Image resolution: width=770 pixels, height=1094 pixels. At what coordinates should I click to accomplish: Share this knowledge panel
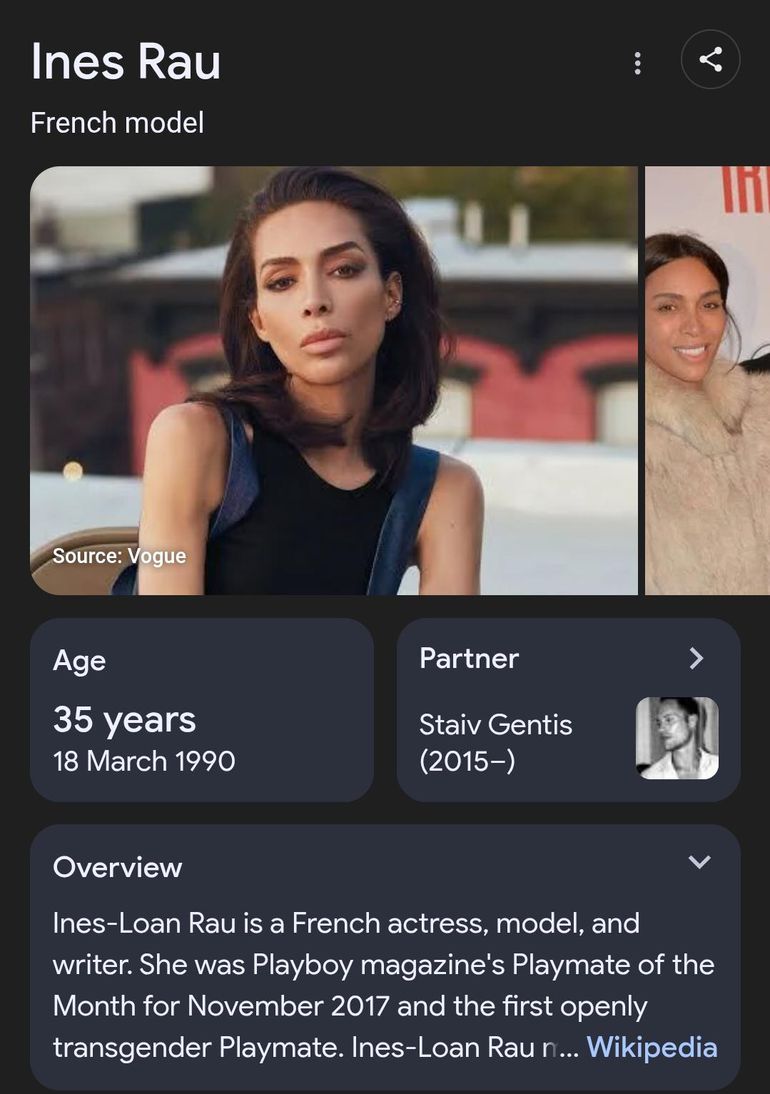710,60
